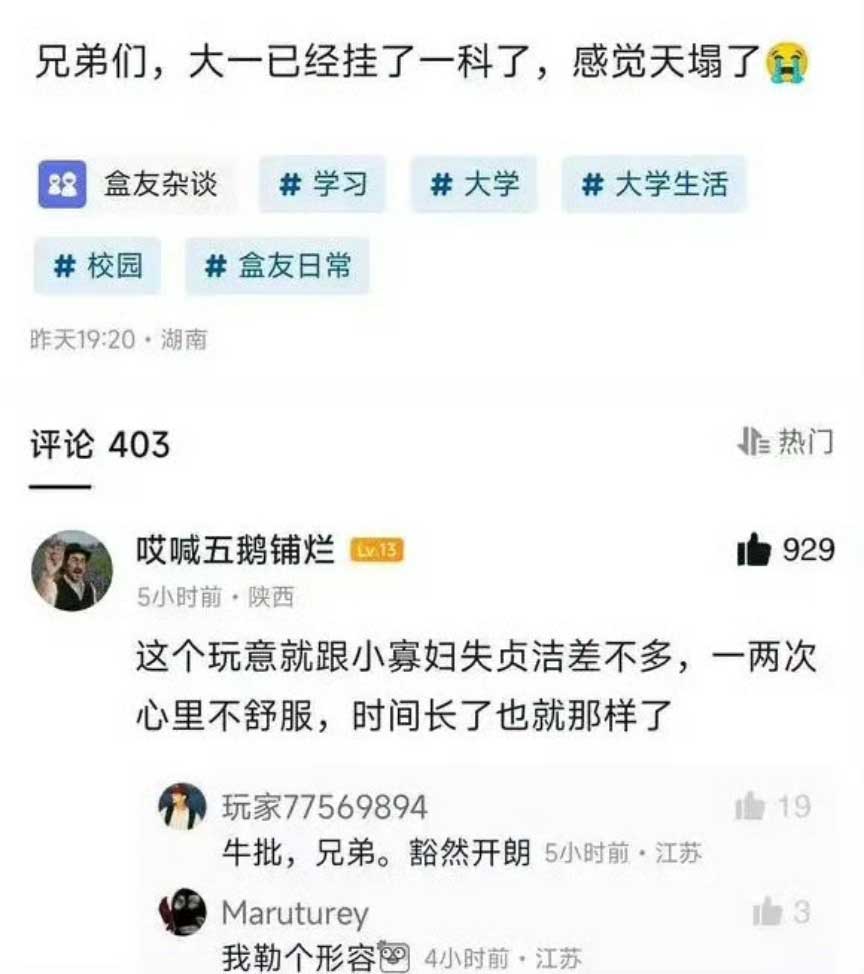Tap the #大学生活 hashtag chip
This screenshot has height=974, width=864.
click(654, 184)
